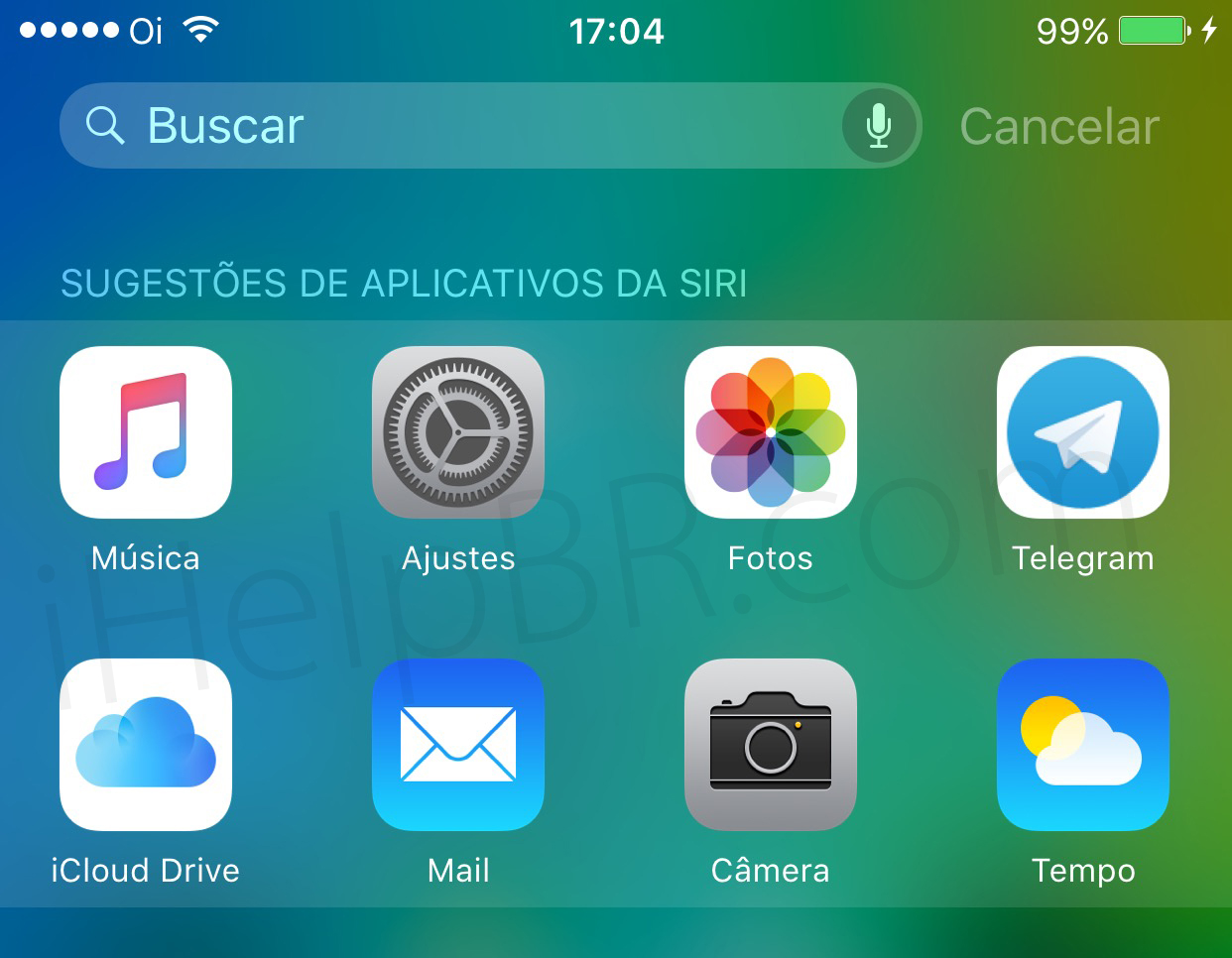Open Telegram from Siri suggestions
Image resolution: width=1232 pixels, height=958 pixels.
(x=1083, y=432)
